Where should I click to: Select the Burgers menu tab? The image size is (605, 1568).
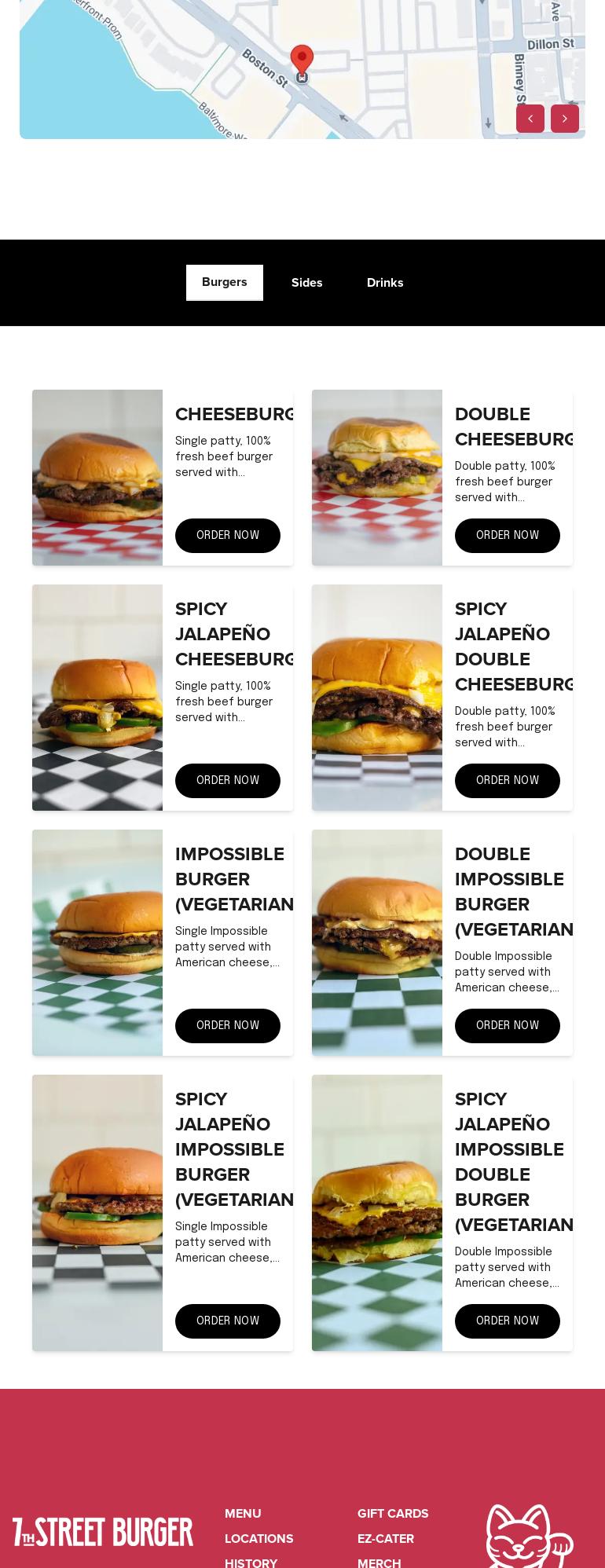coord(224,282)
